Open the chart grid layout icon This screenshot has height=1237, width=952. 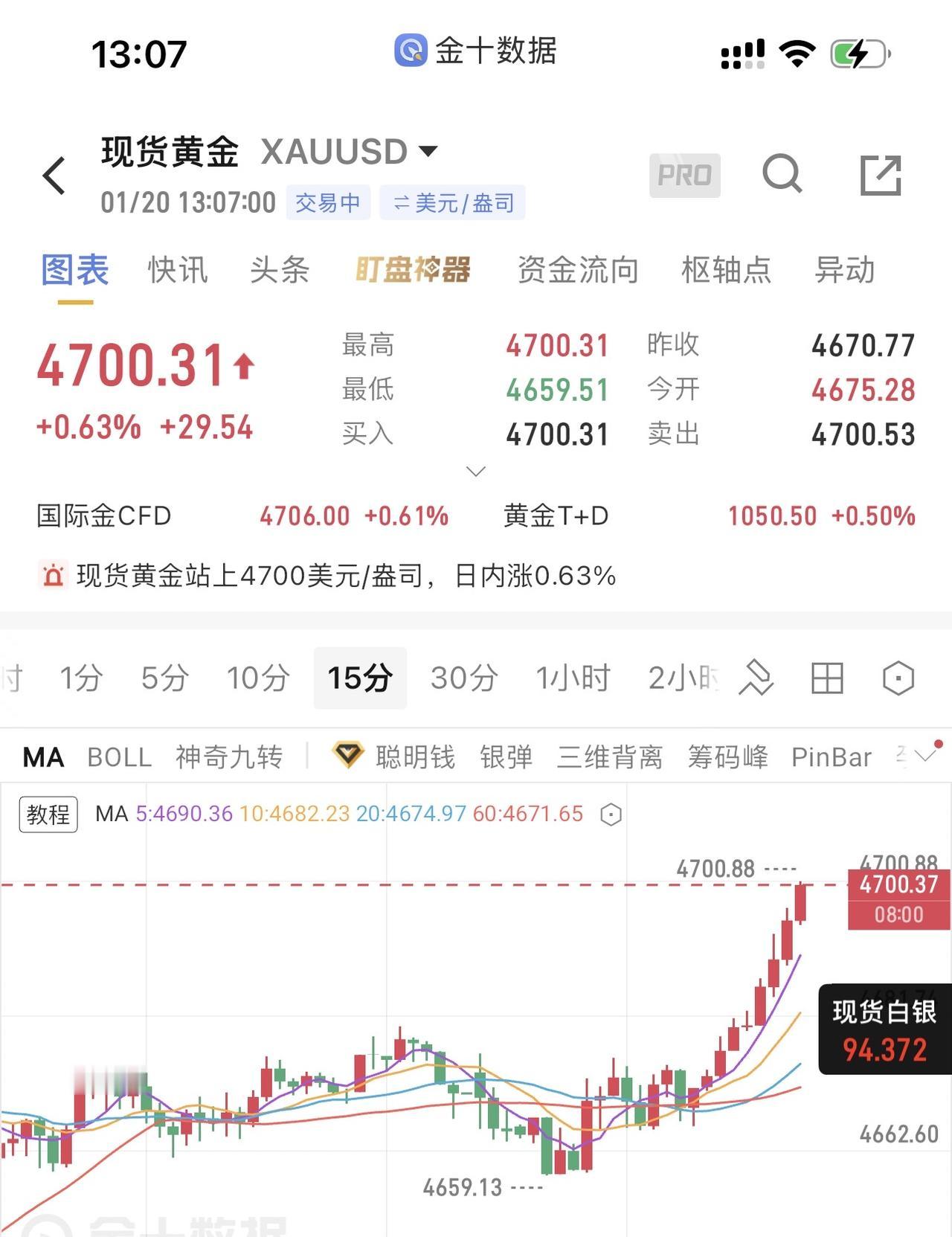[x=828, y=678]
